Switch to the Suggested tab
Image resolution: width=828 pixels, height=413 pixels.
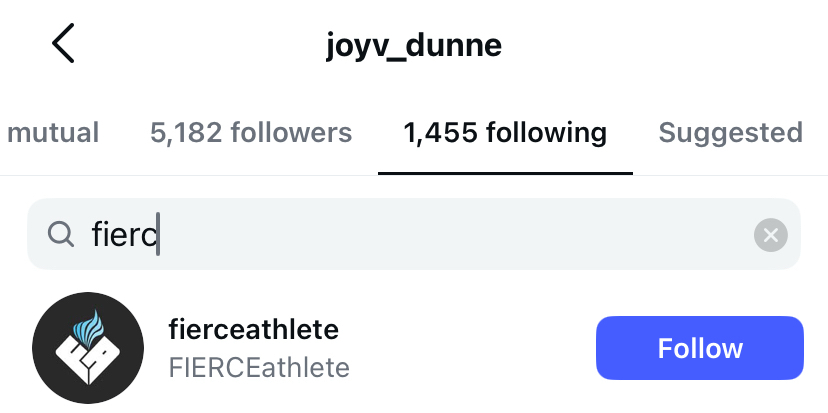point(730,132)
